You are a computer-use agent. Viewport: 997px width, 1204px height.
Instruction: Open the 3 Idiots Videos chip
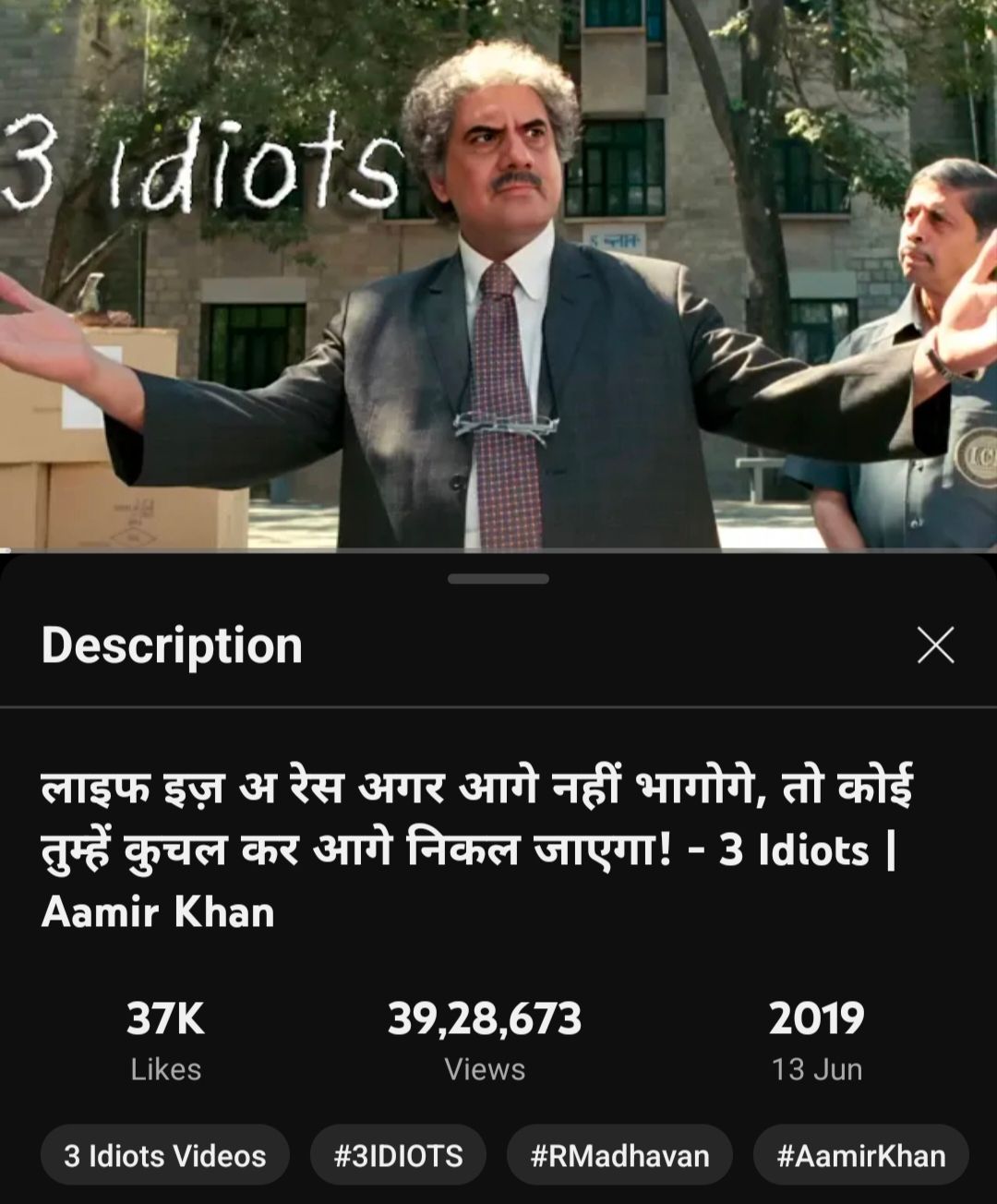(x=165, y=1155)
